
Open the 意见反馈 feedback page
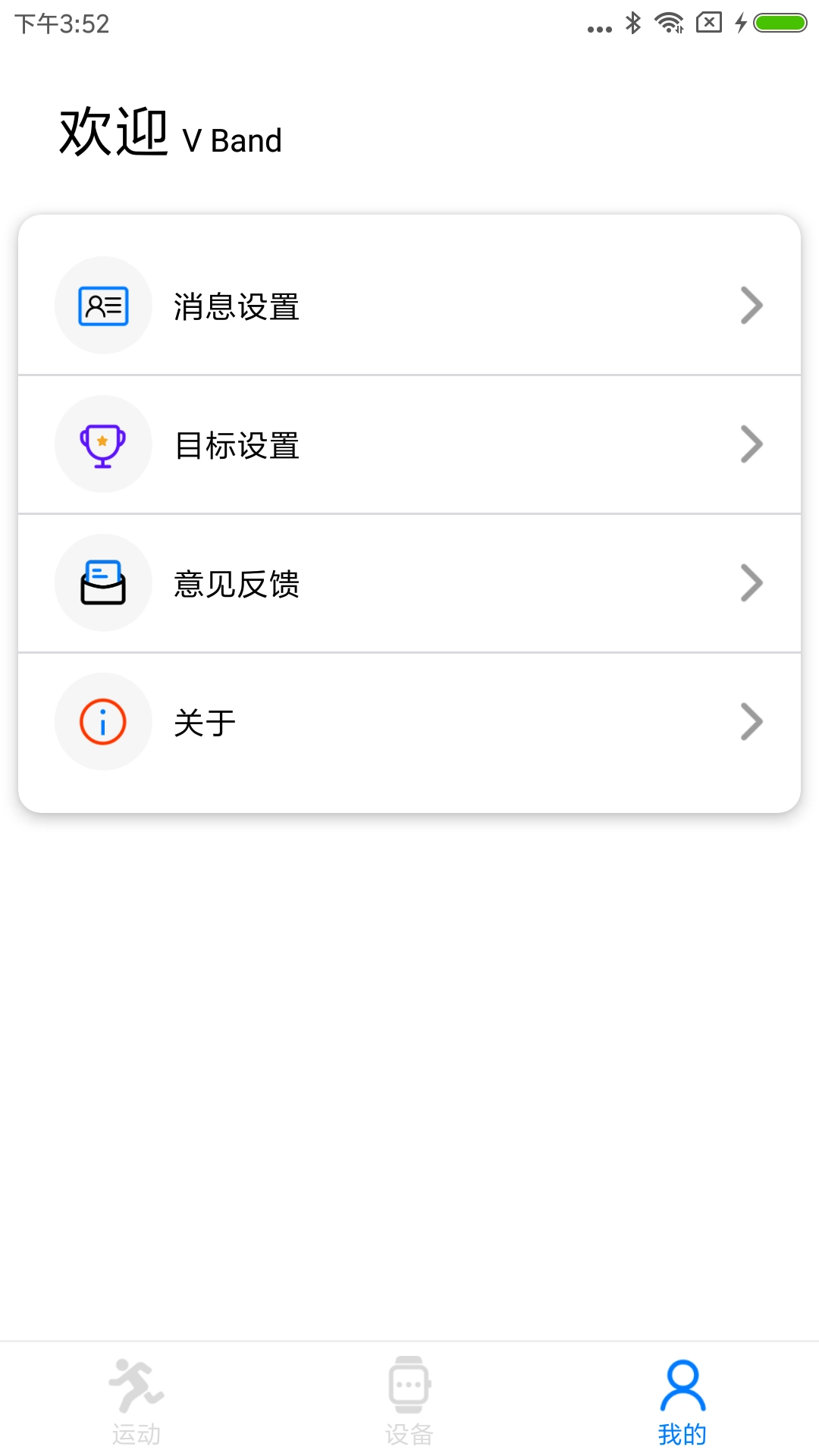point(409,582)
